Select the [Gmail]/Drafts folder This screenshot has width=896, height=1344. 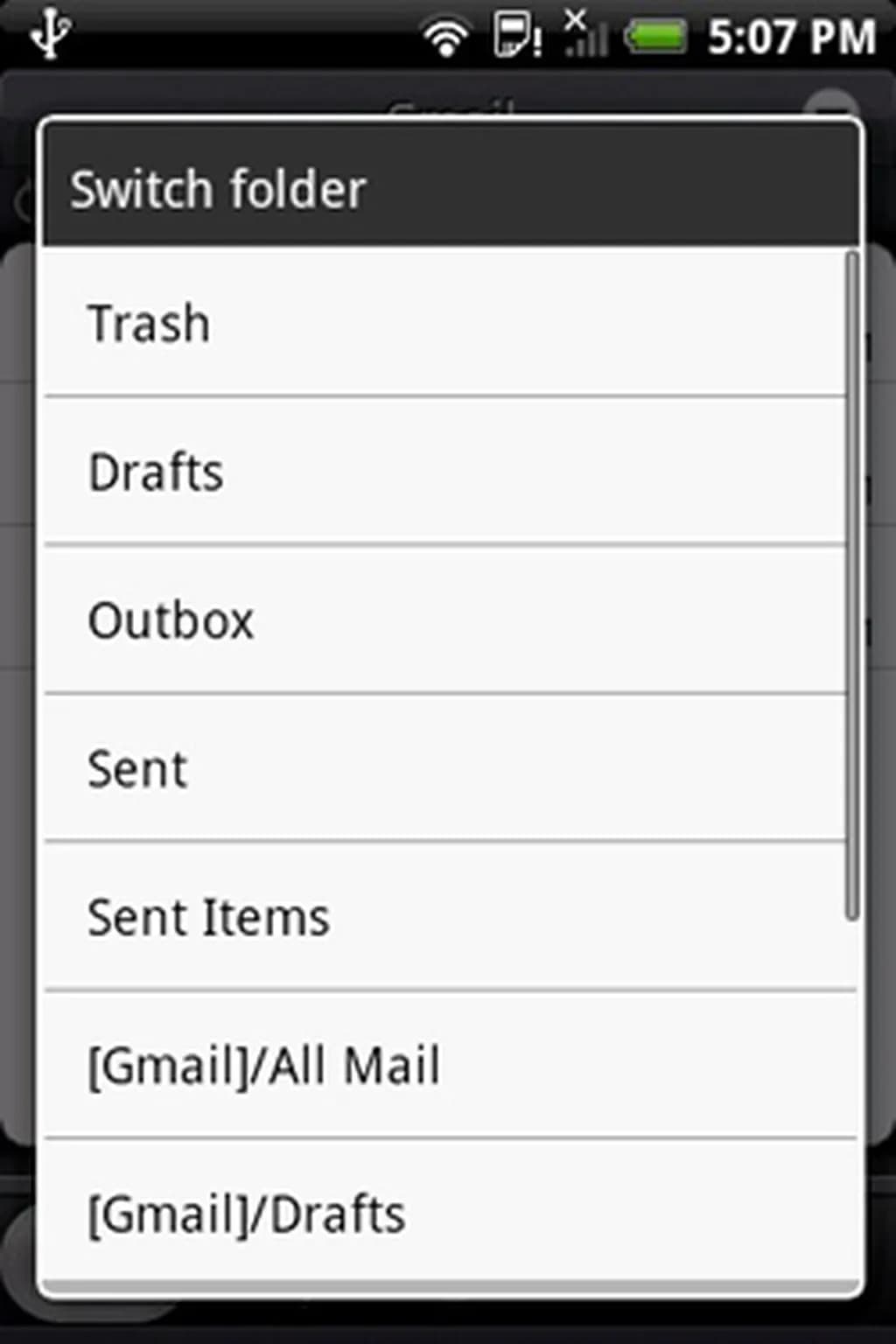click(x=444, y=1213)
